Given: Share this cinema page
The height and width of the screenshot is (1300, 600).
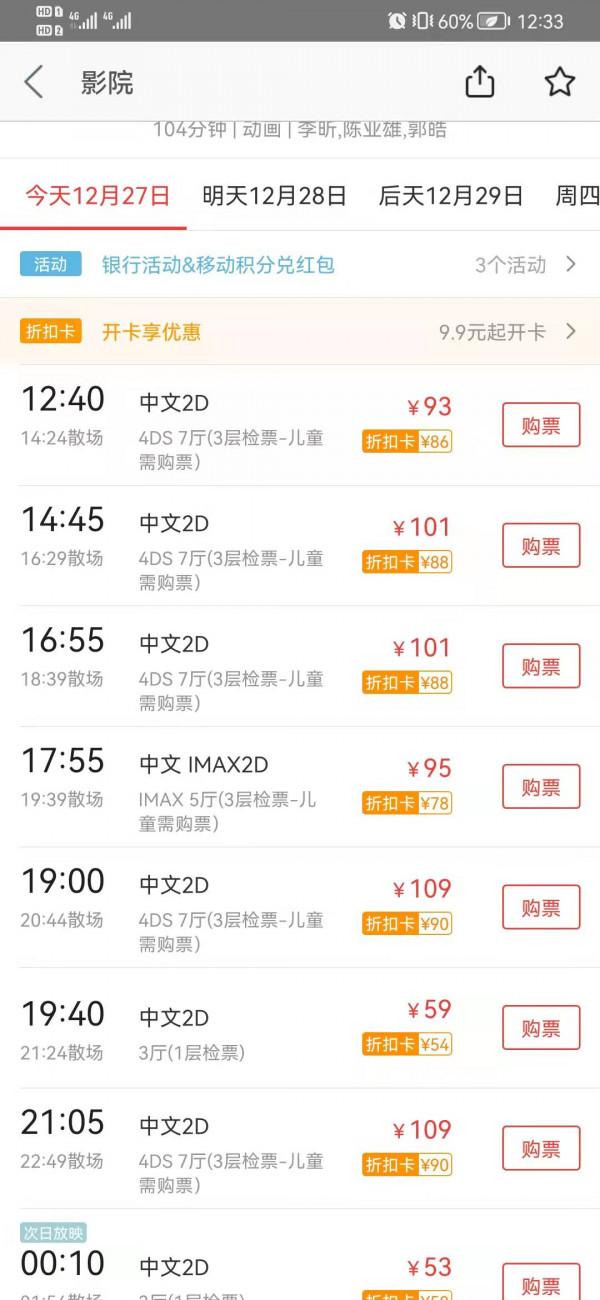Looking at the screenshot, I should pyautogui.click(x=480, y=82).
